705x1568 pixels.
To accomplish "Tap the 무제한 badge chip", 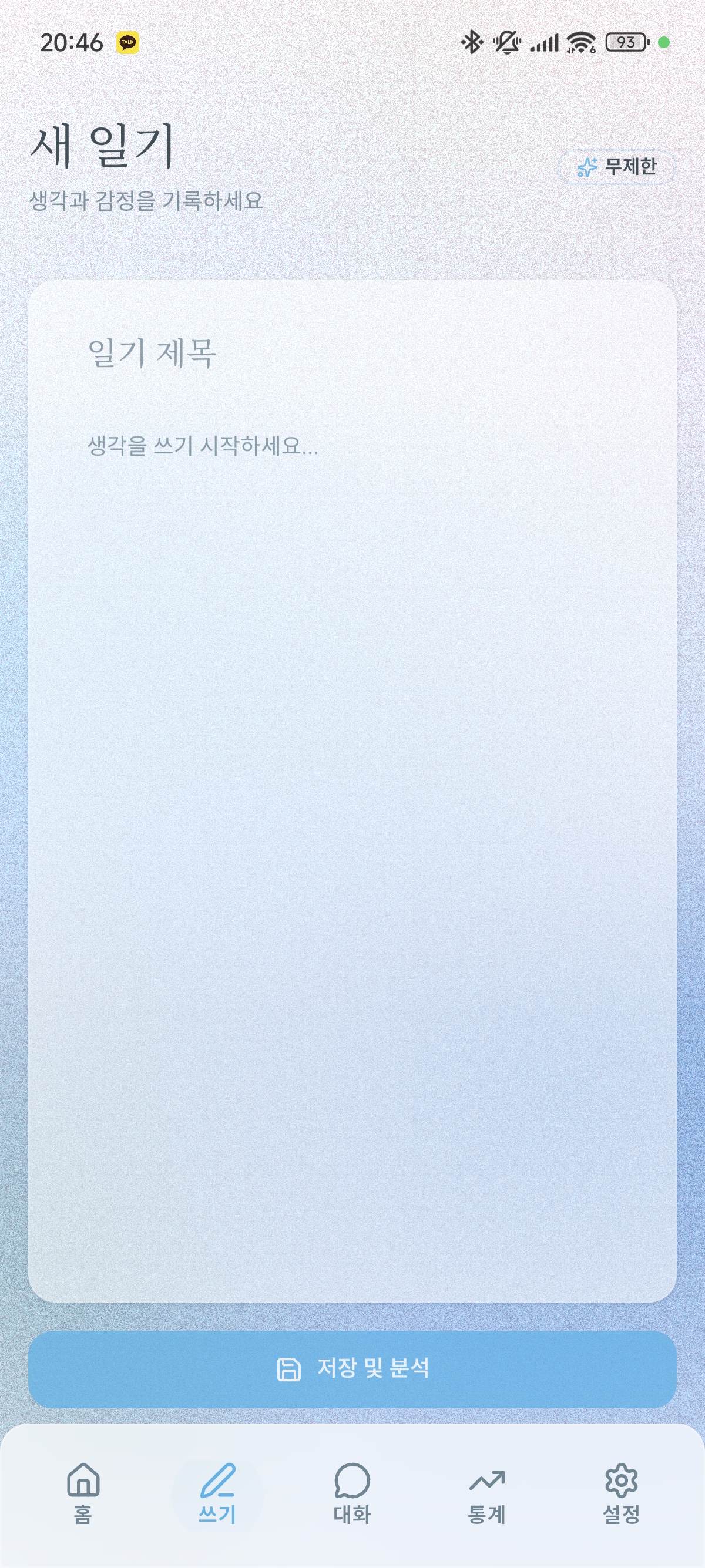I will tap(617, 166).
